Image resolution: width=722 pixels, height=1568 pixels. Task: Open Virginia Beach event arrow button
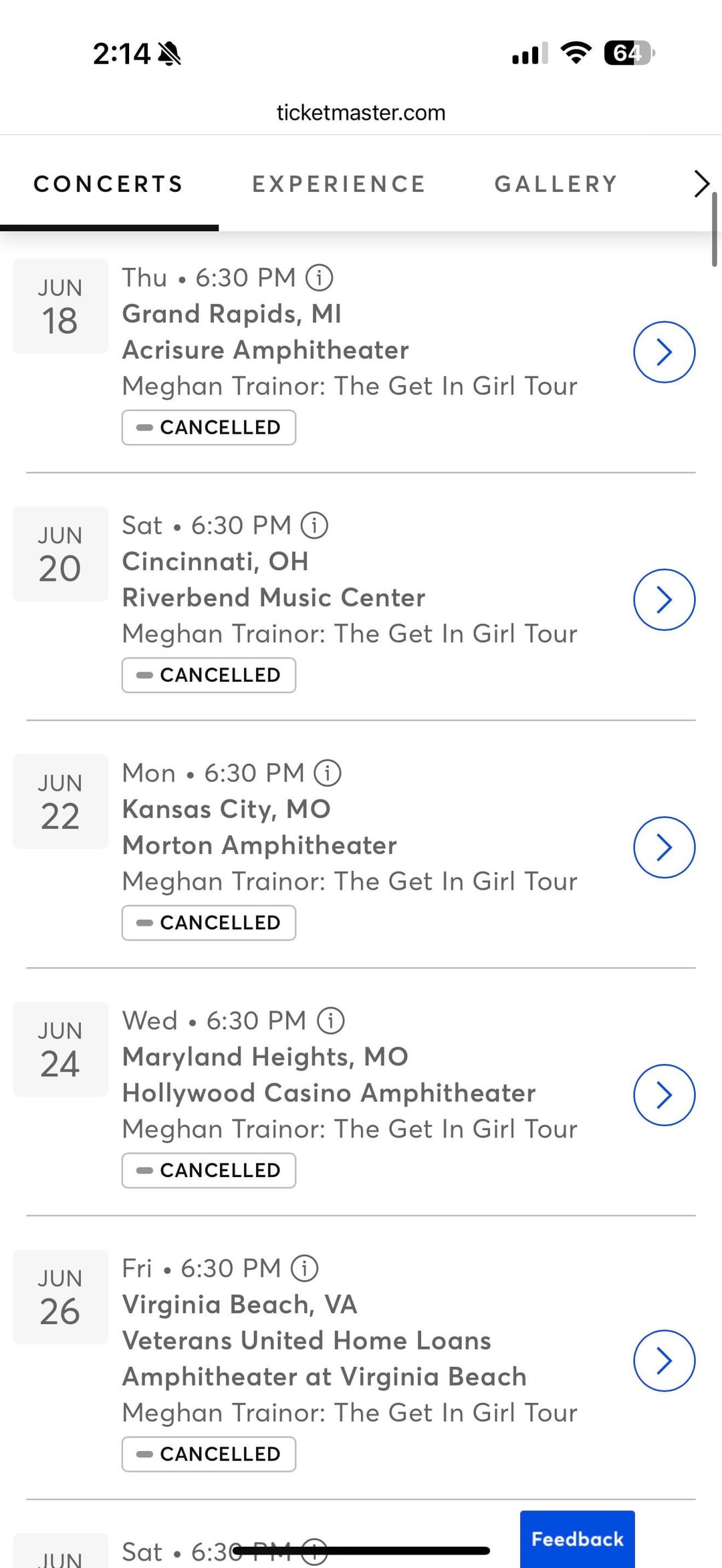[664, 1360]
